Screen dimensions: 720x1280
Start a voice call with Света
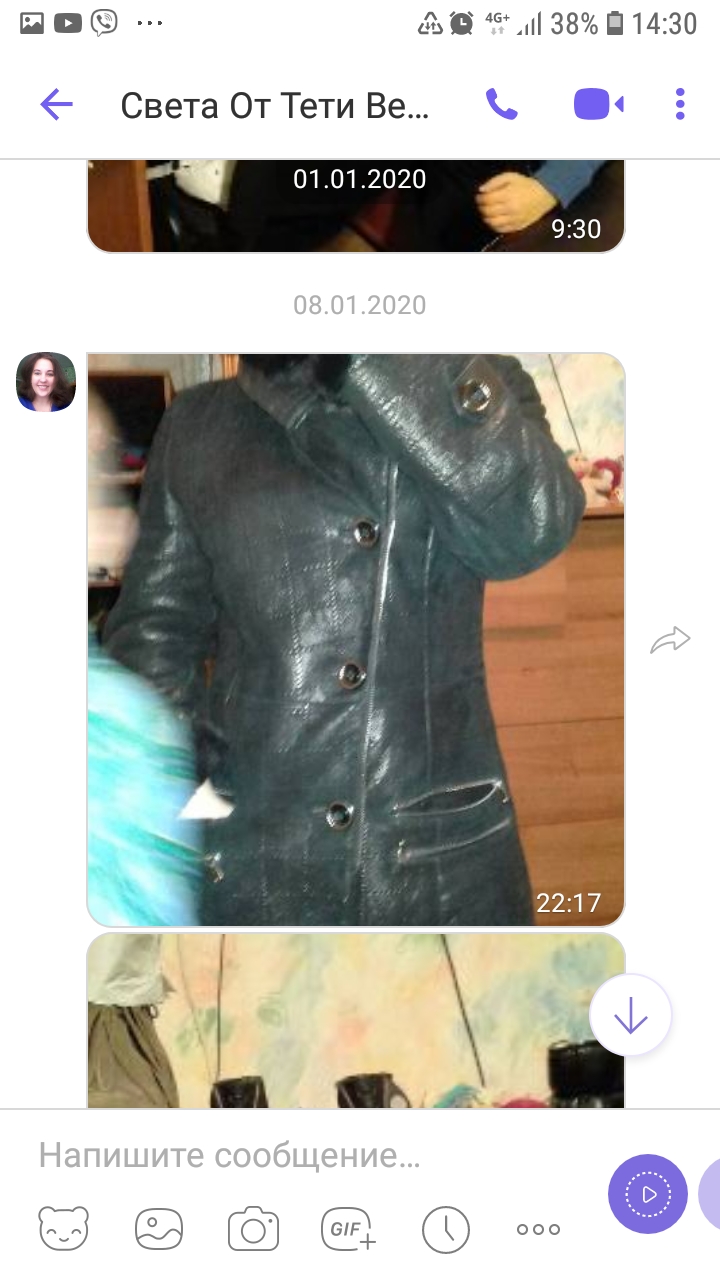coord(501,105)
